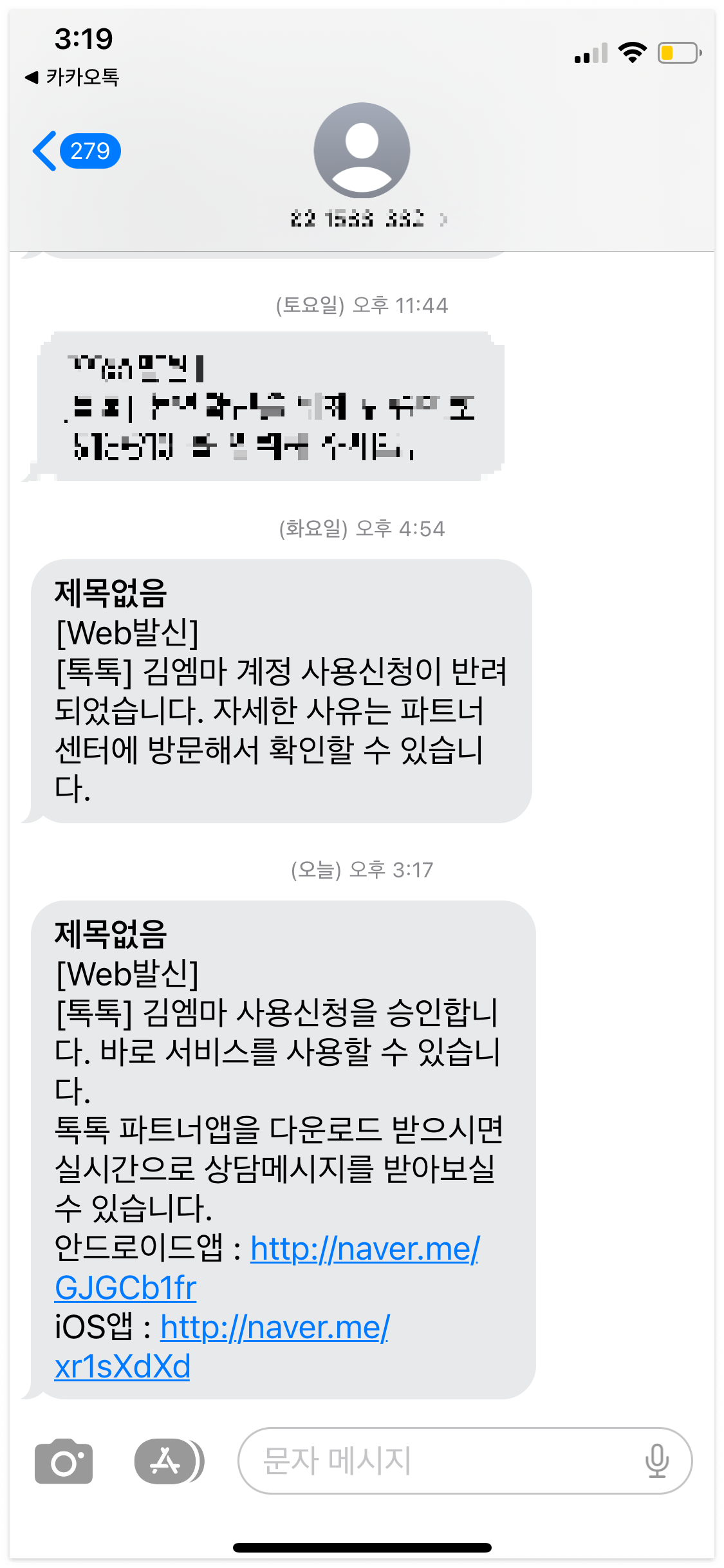
Task: Tap the home indicator bar at screen bottom
Action: click(362, 1545)
